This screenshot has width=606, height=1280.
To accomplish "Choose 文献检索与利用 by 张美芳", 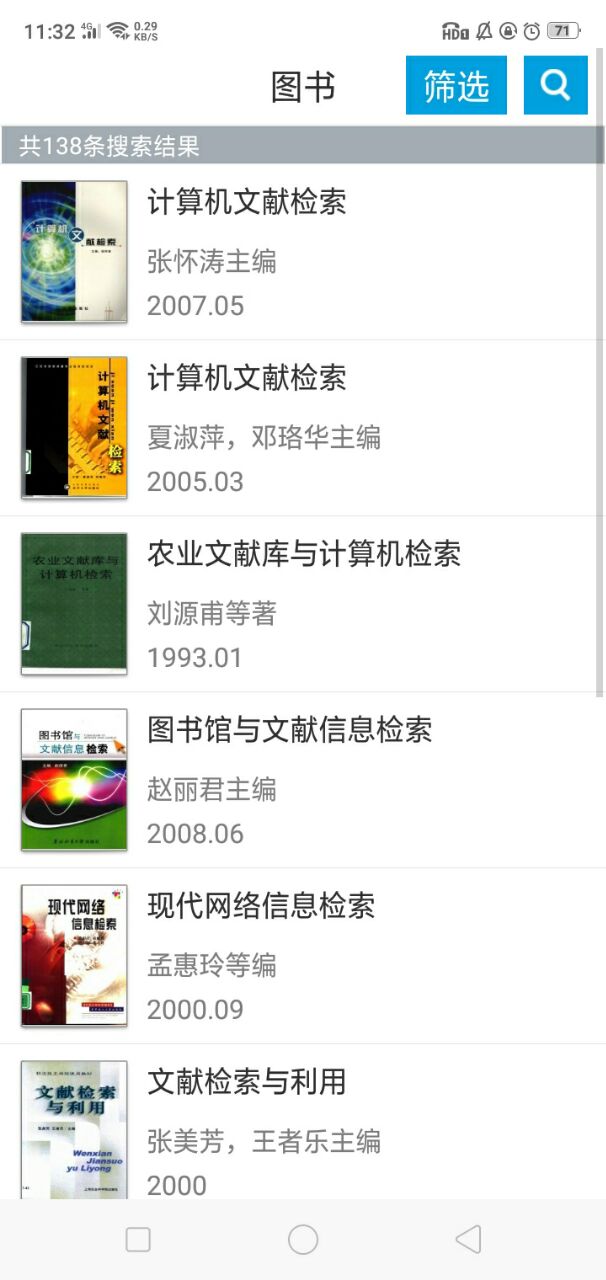I will tap(246, 1083).
